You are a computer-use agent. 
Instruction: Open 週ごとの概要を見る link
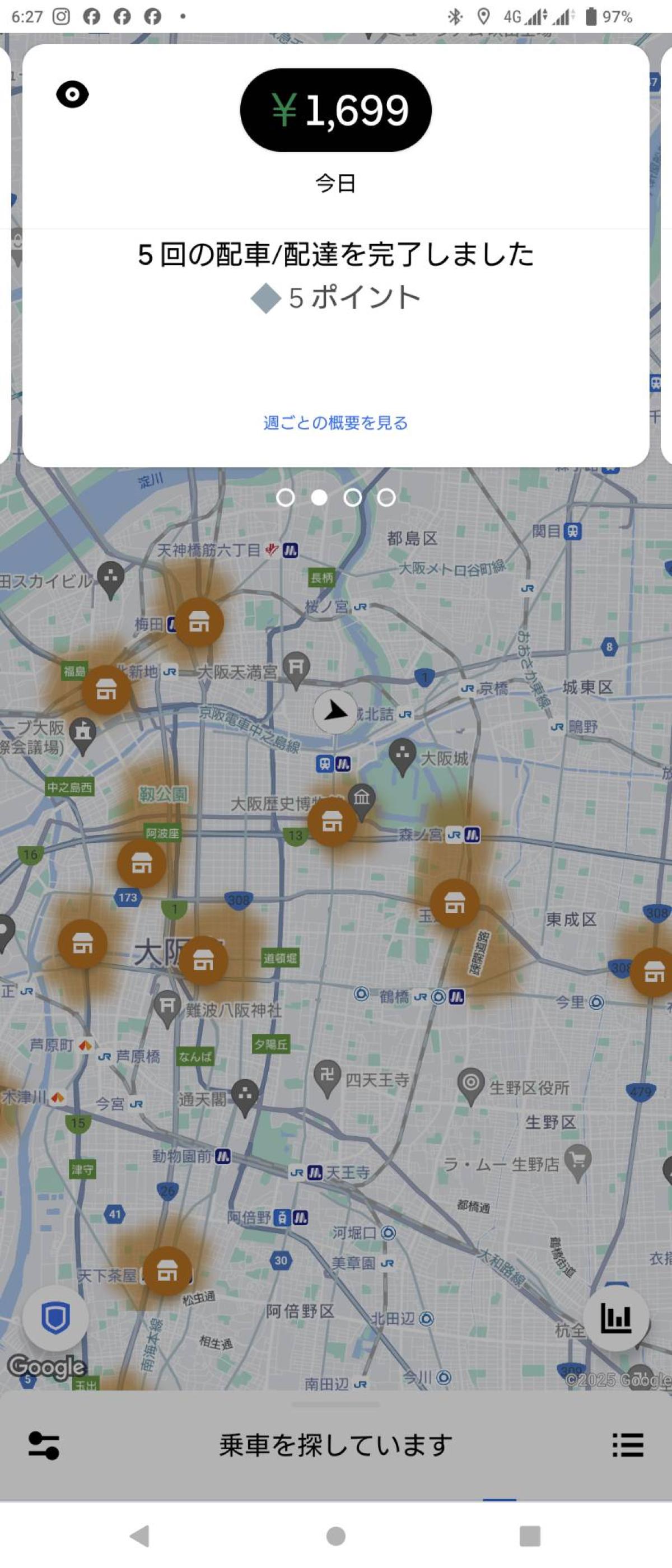(x=335, y=422)
